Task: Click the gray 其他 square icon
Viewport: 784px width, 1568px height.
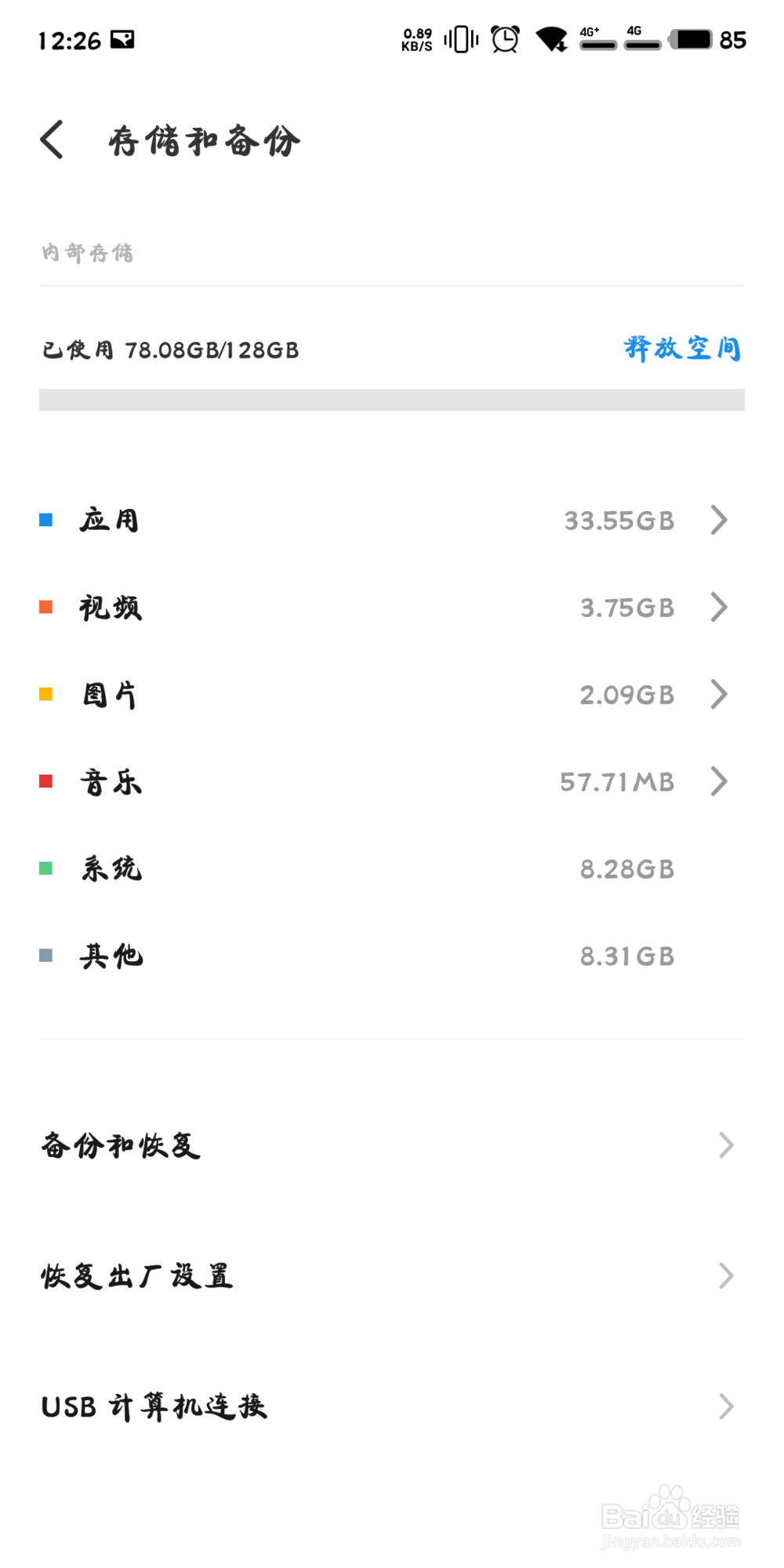Action: 46,955
